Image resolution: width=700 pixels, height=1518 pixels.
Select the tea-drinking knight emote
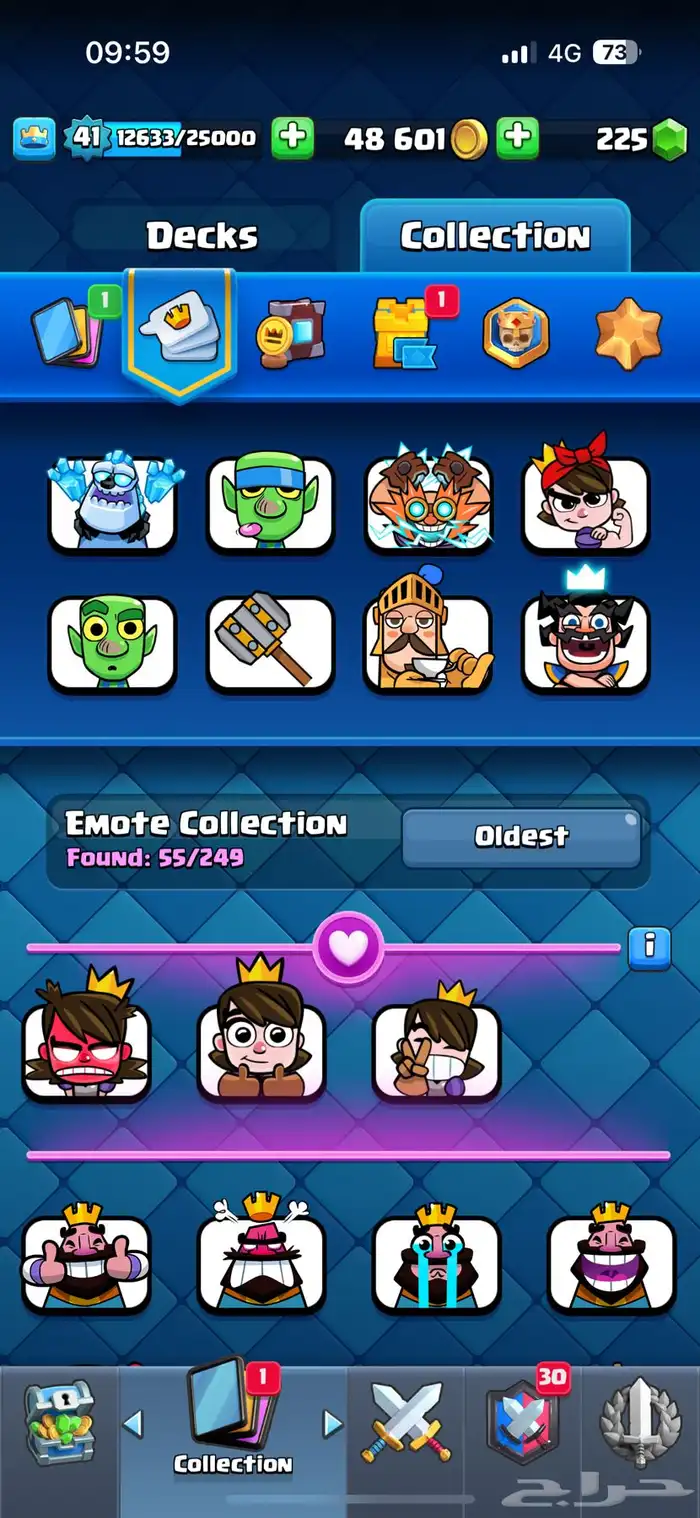click(428, 643)
